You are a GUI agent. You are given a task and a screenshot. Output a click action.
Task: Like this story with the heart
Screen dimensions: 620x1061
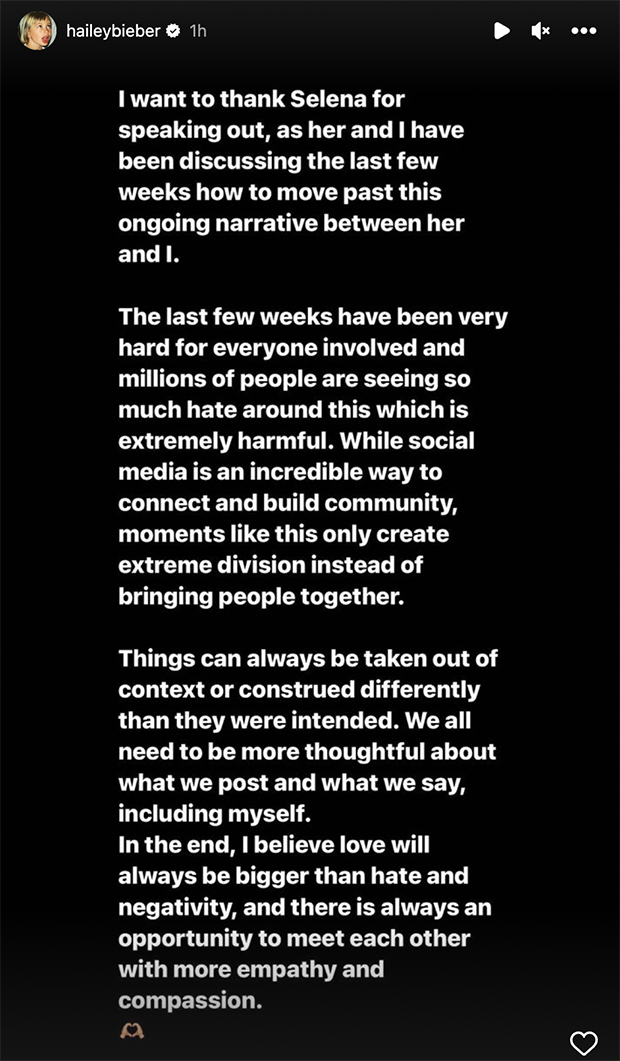tap(584, 1041)
